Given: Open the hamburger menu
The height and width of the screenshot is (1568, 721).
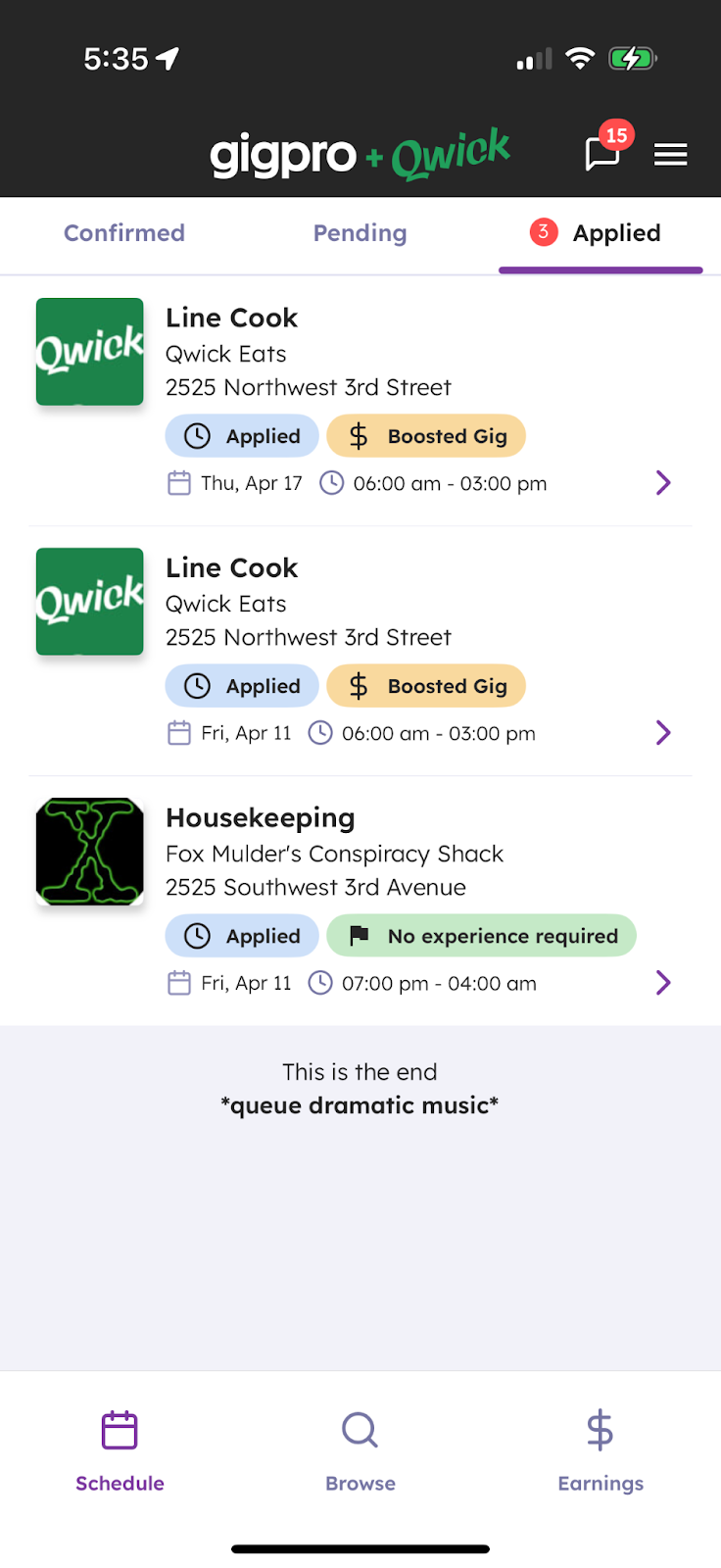Looking at the screenshot, I should (671, 154).
